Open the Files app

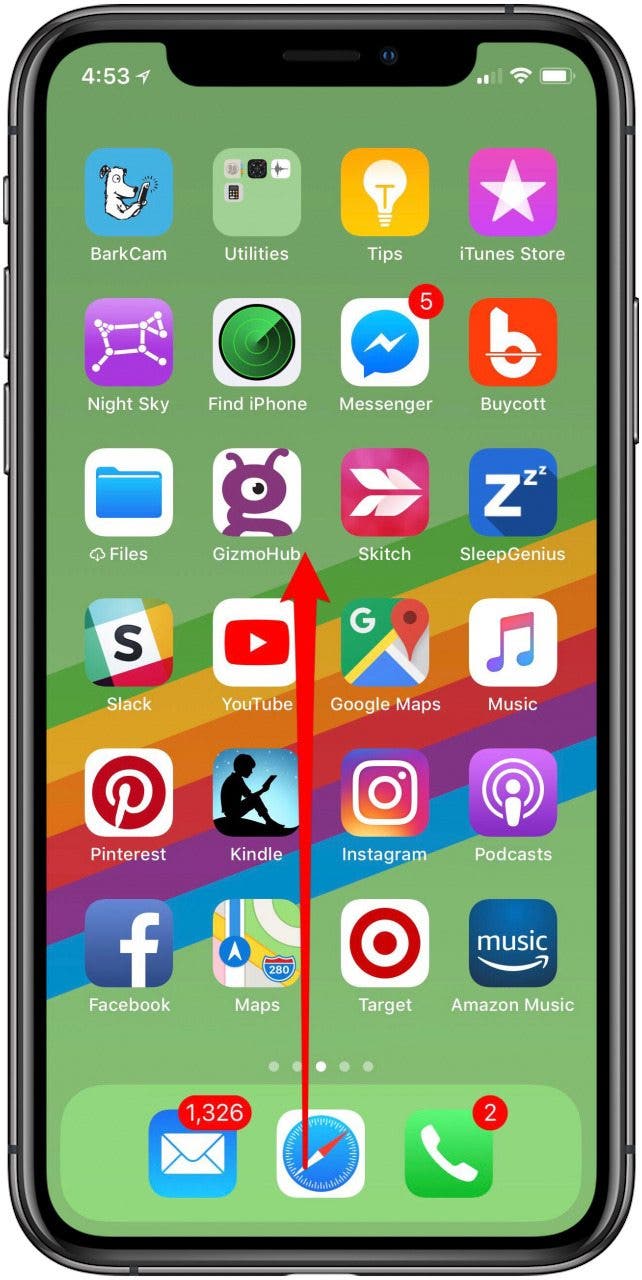[129, 493]
